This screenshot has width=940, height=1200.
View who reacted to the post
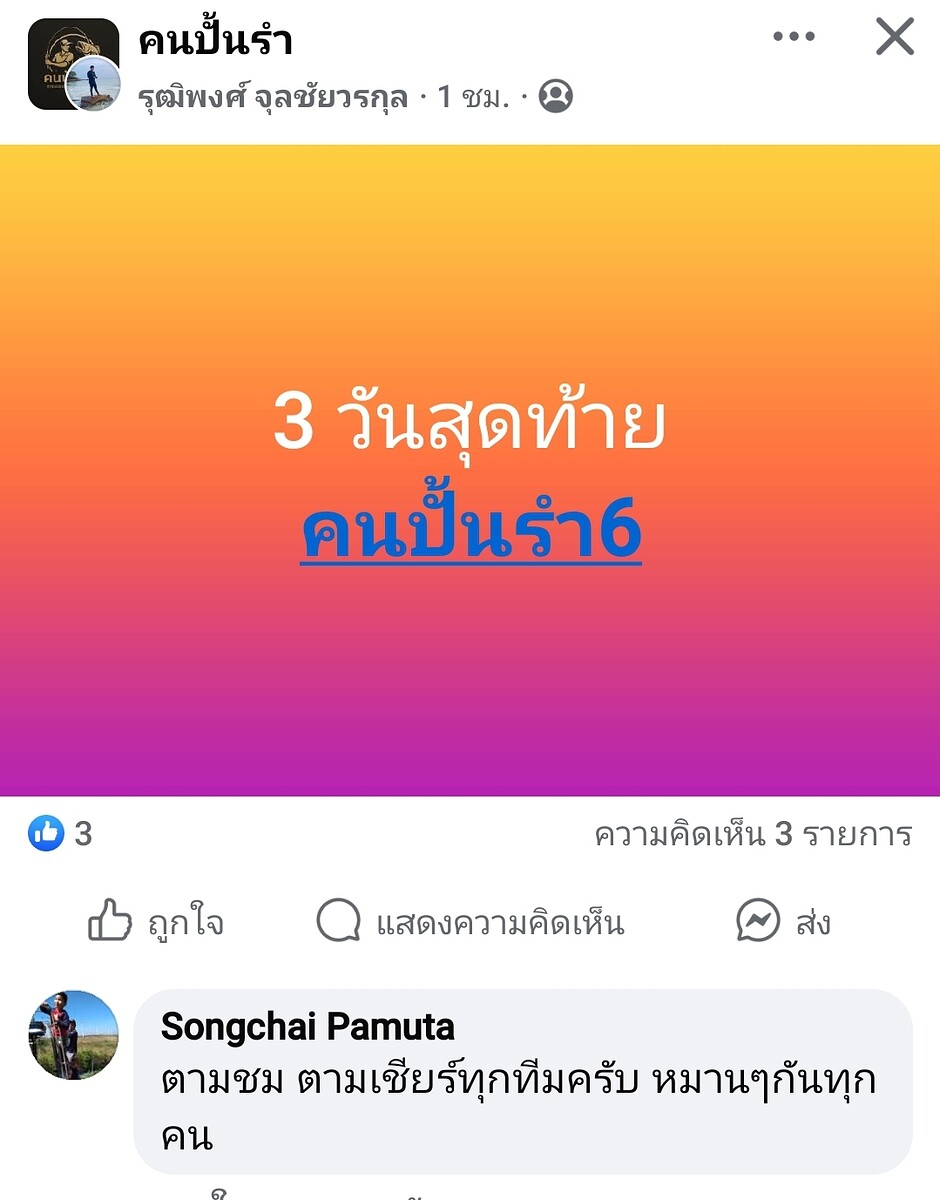coord(60,833)
